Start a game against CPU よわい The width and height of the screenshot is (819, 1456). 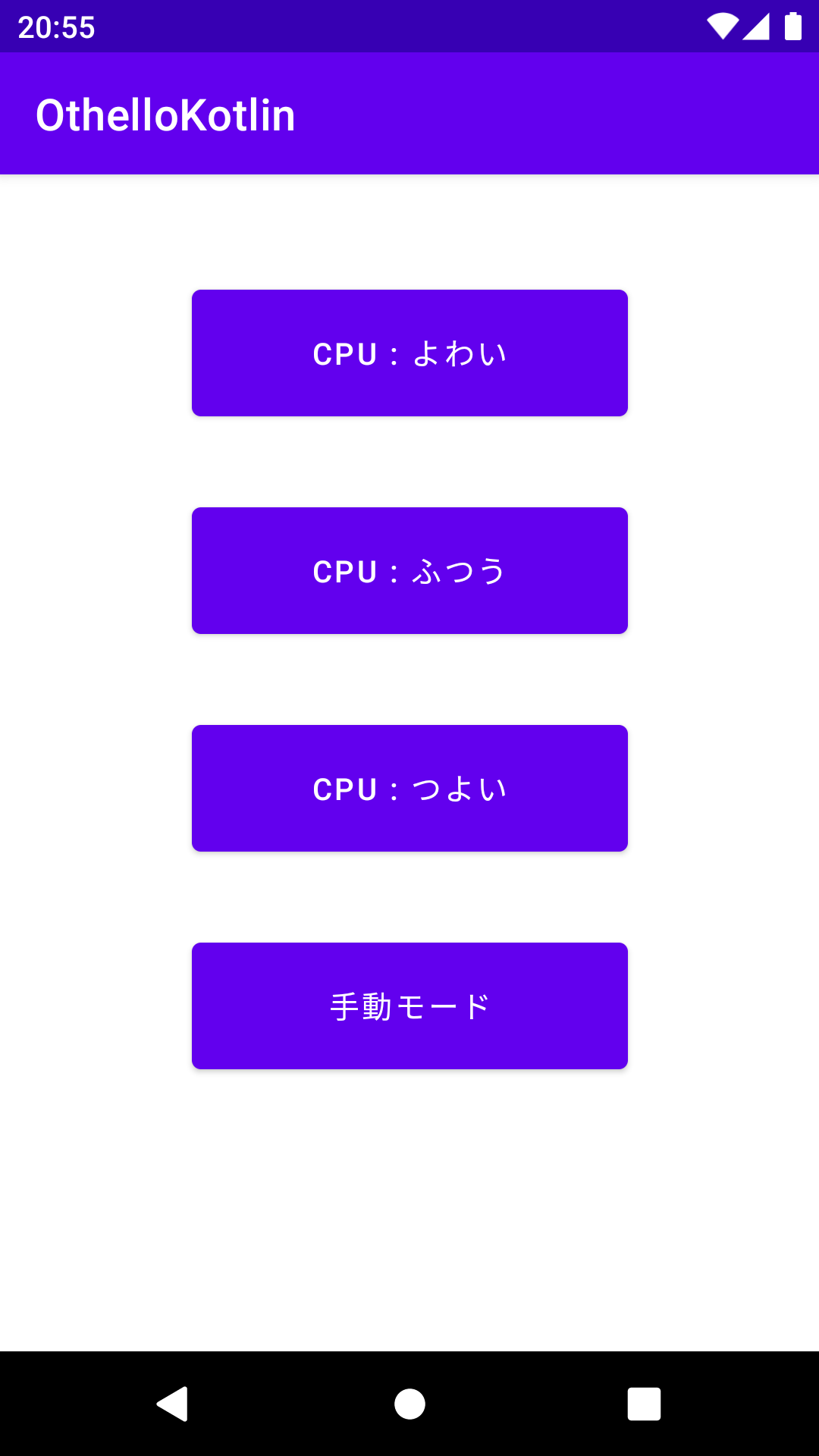coord(409,353)
